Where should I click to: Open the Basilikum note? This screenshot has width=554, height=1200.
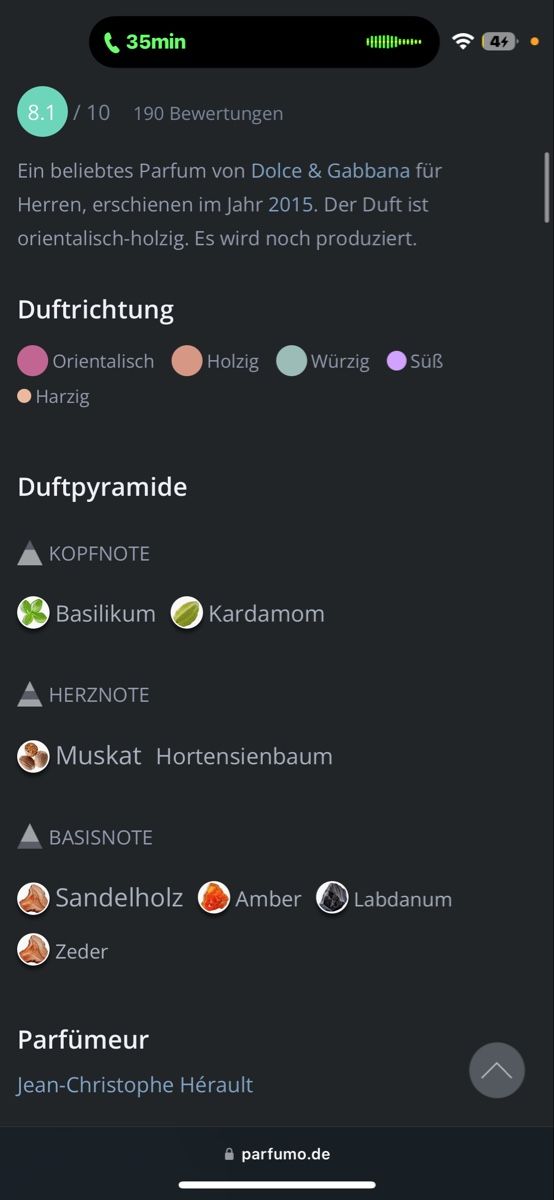pos(87,613)
